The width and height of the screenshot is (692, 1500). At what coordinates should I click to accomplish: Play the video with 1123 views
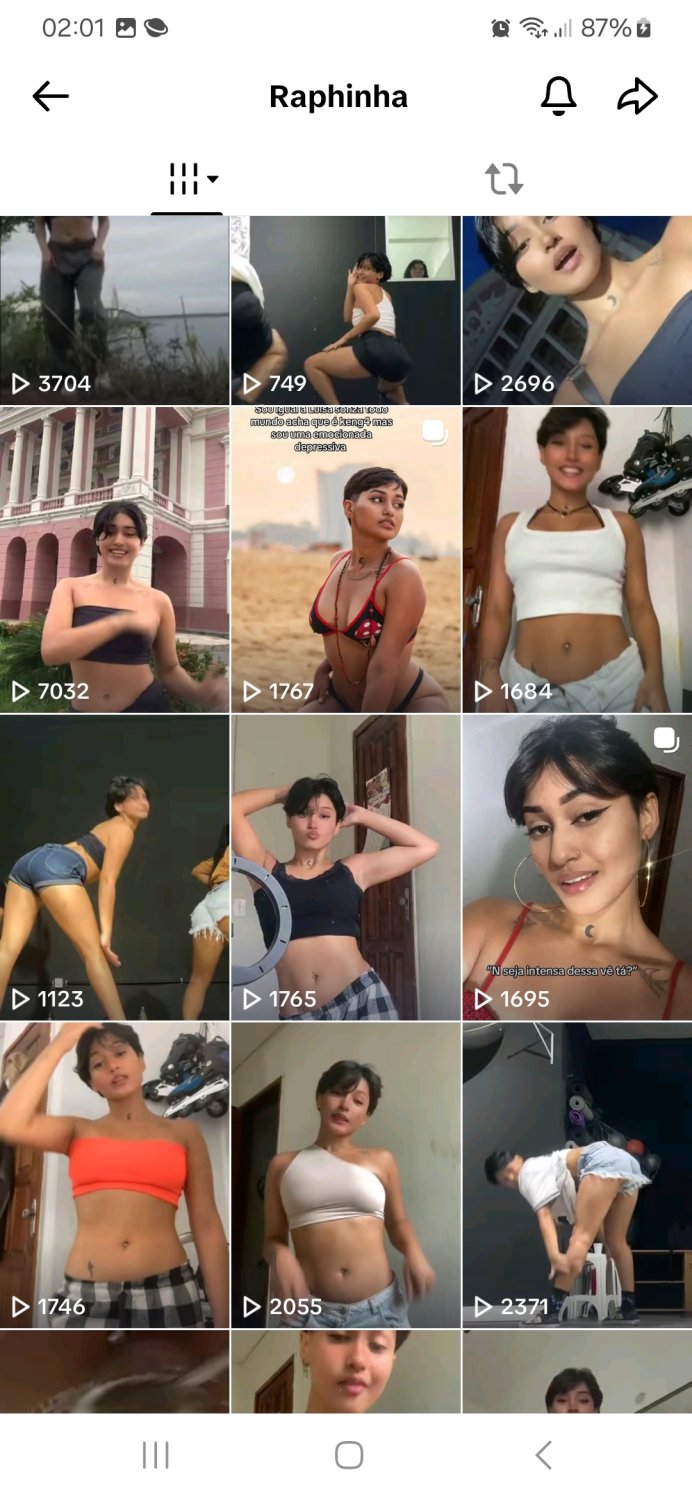[x=114, y=866]
